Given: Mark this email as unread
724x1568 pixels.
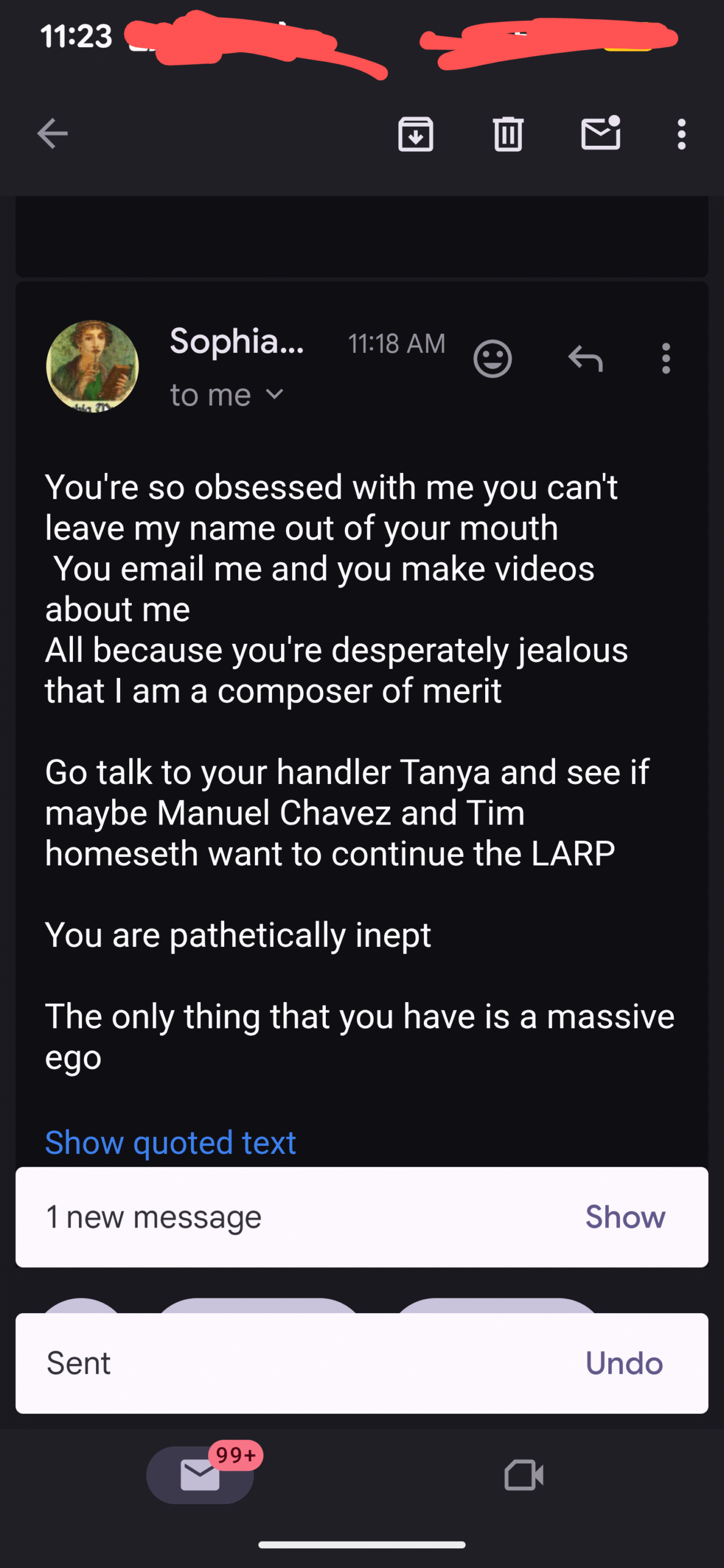Looking at the screenshot, I should point(600,134).
